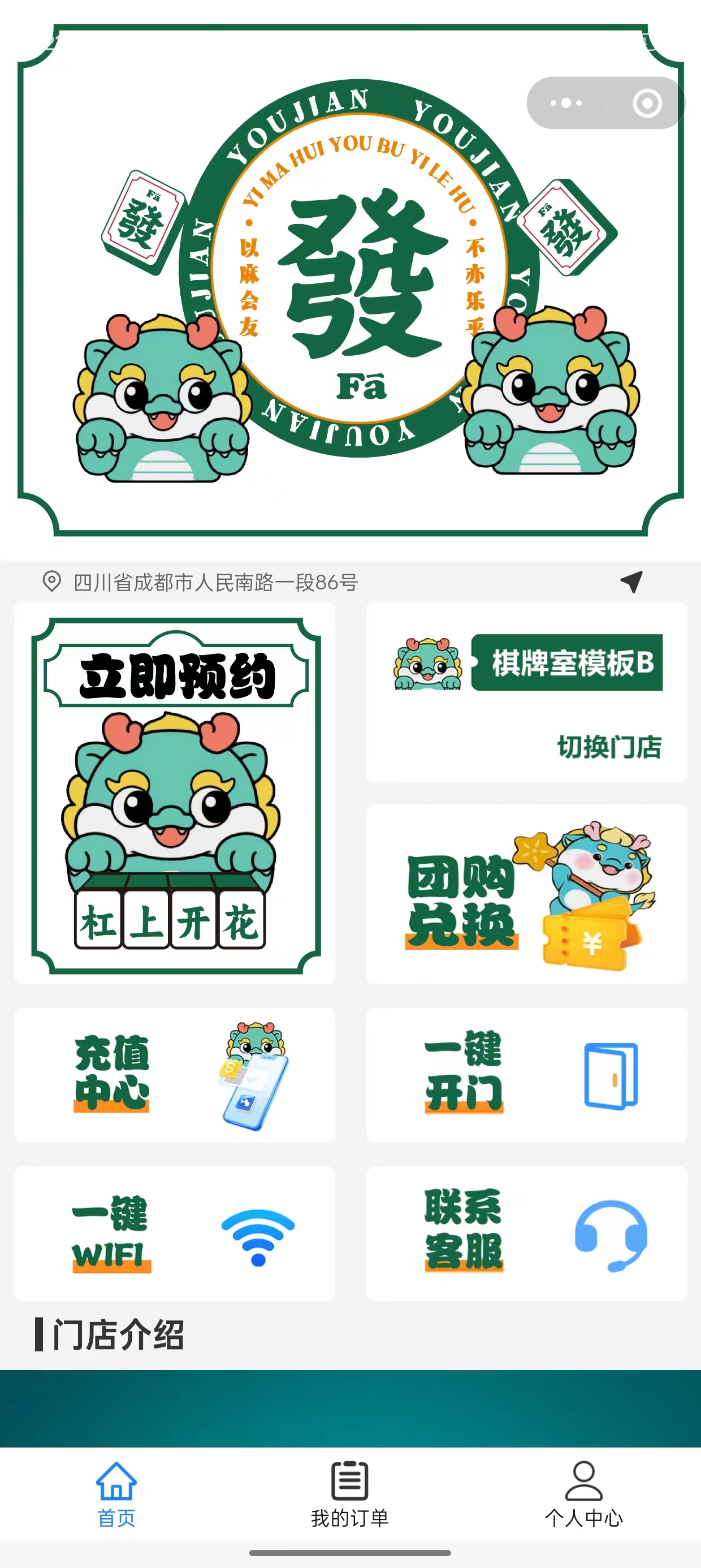The width and height of the screenshot is (701, 1568).
Task: Open 团购兑换 group-buy redemption
Action: [526, 894]
